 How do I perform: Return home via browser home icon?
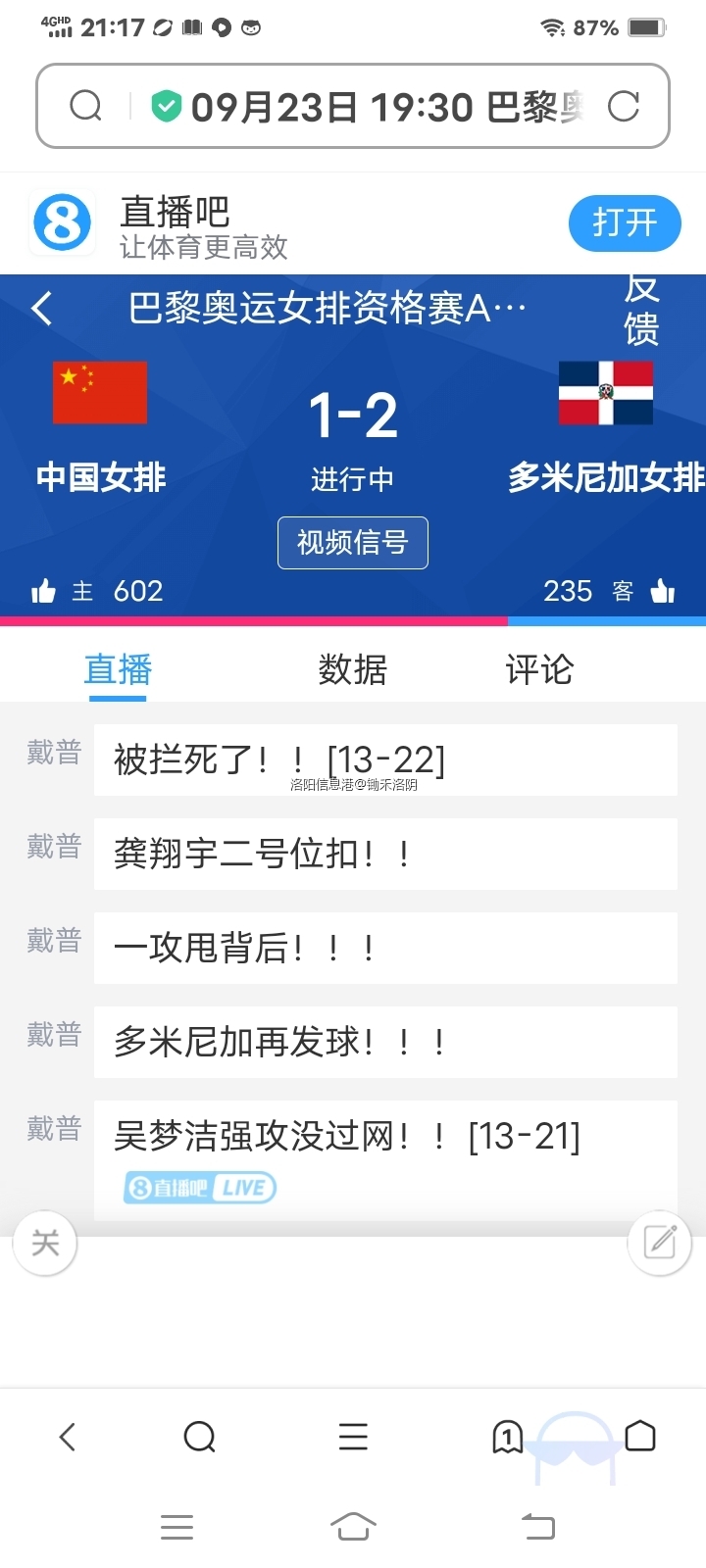pyautogui.click(x=641, y=1437)
